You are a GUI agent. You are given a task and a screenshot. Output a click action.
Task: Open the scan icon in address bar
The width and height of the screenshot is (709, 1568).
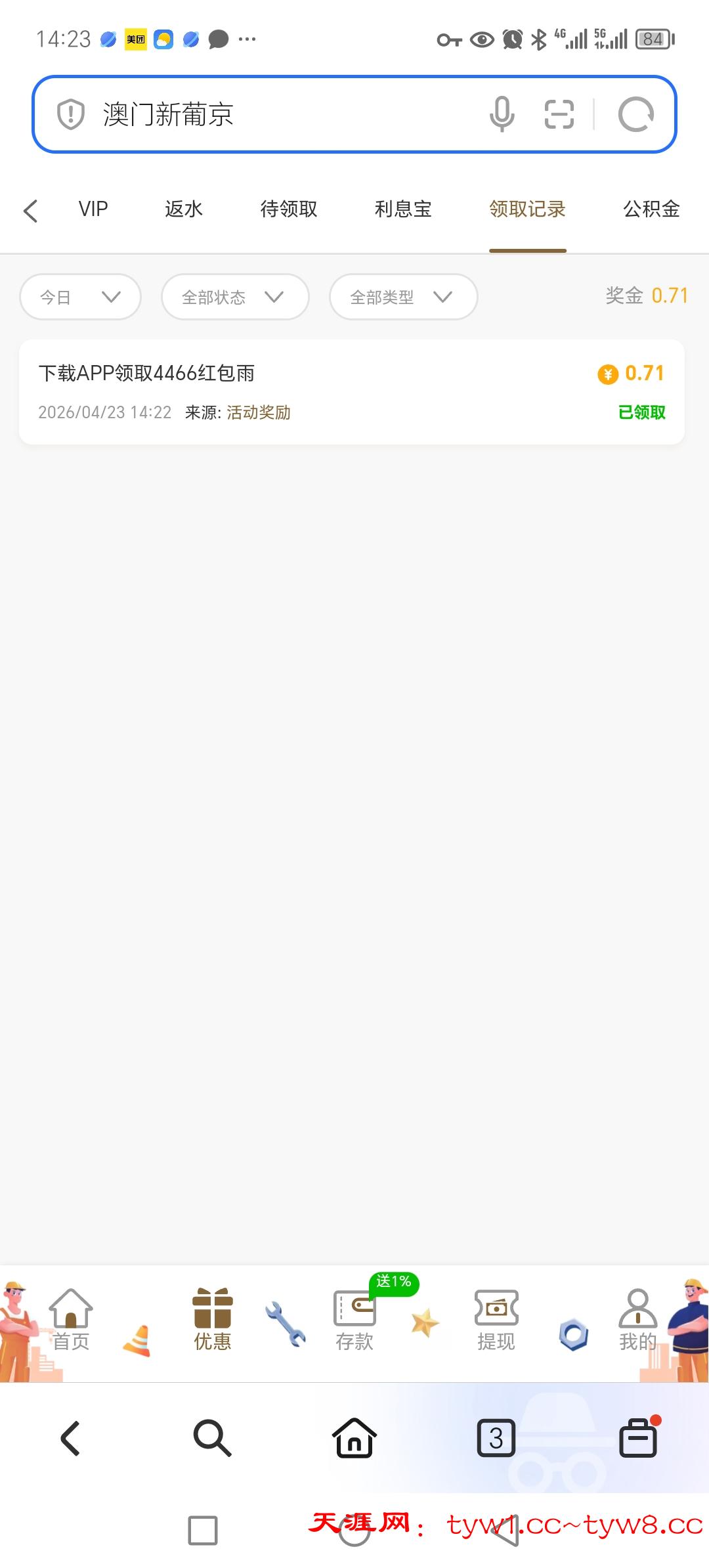point(559,114)
